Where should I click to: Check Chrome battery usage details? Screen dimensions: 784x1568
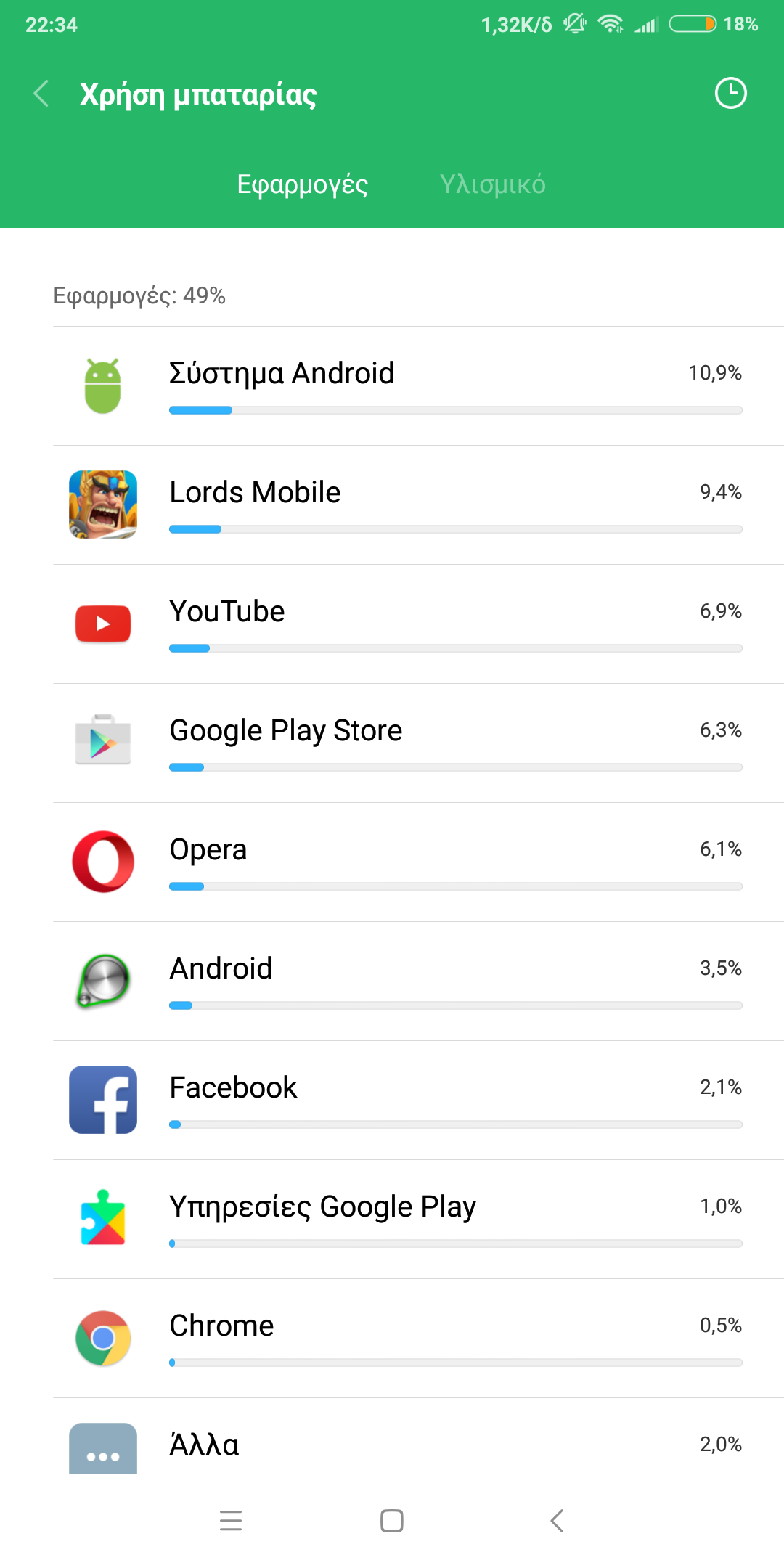pyautogui.click(x=418, y=1339)
